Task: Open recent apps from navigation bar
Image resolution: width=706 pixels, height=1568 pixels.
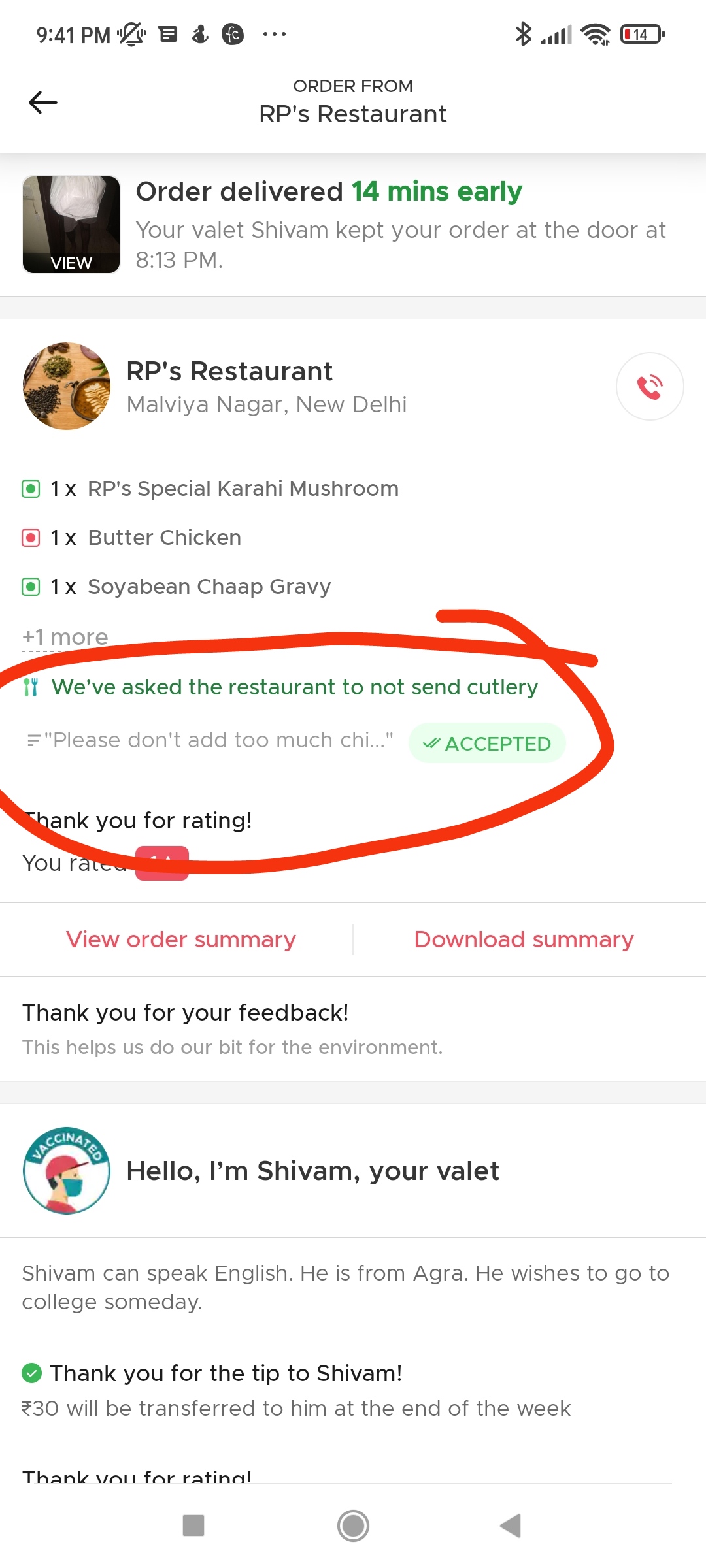Action: pyautogui.click(x=193, y=1526)
